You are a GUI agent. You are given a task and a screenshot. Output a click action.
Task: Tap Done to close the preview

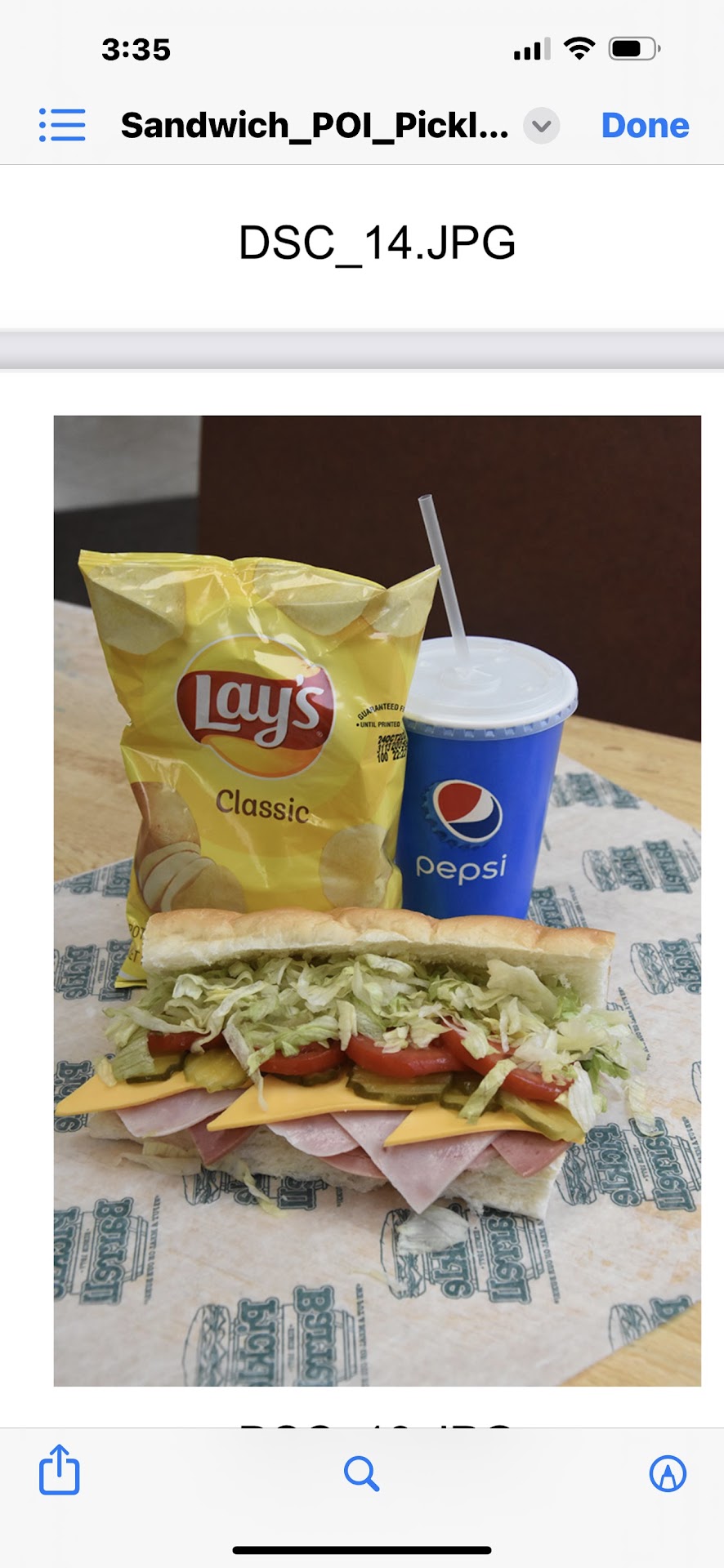[645, 126]
